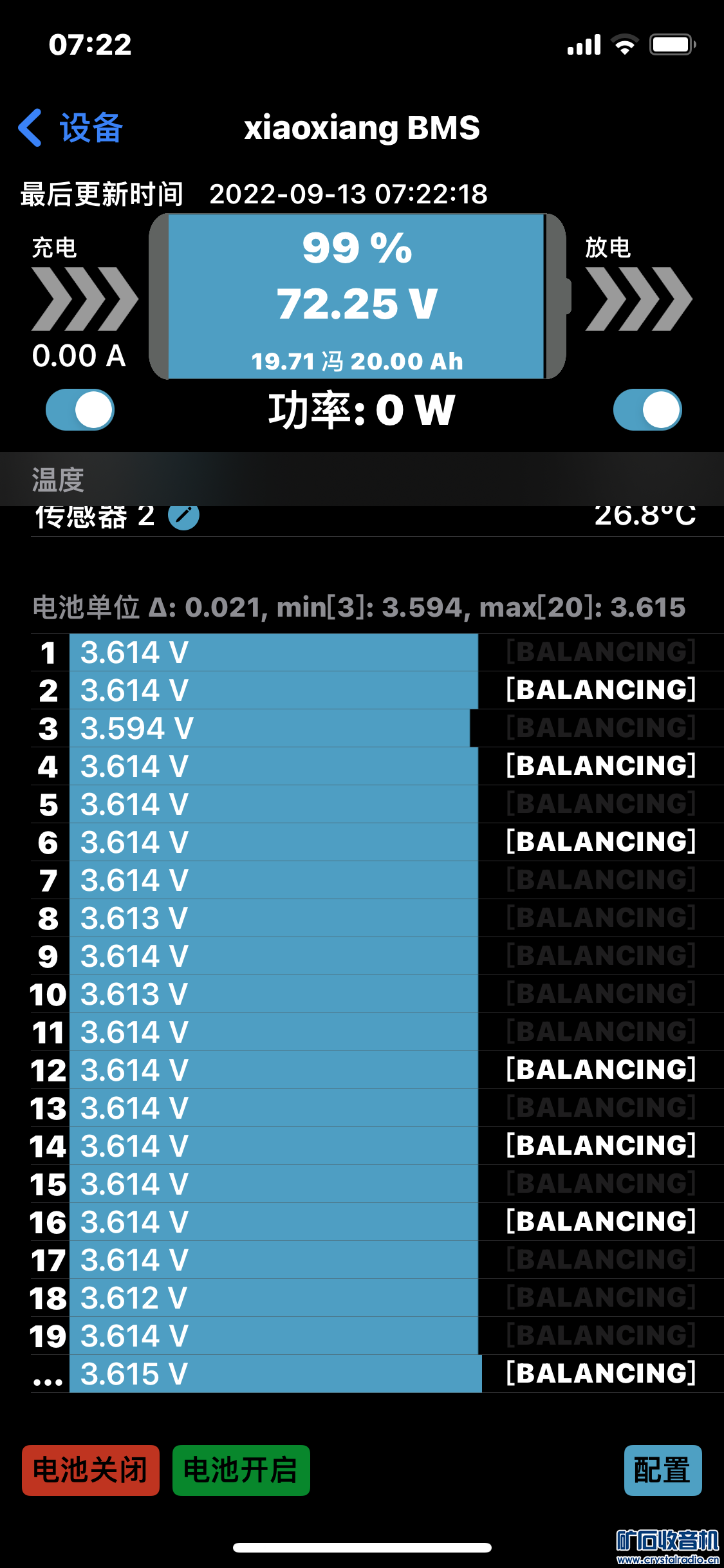
Task: Toggle the 充电 charging switch
Action: coord(80,410)
